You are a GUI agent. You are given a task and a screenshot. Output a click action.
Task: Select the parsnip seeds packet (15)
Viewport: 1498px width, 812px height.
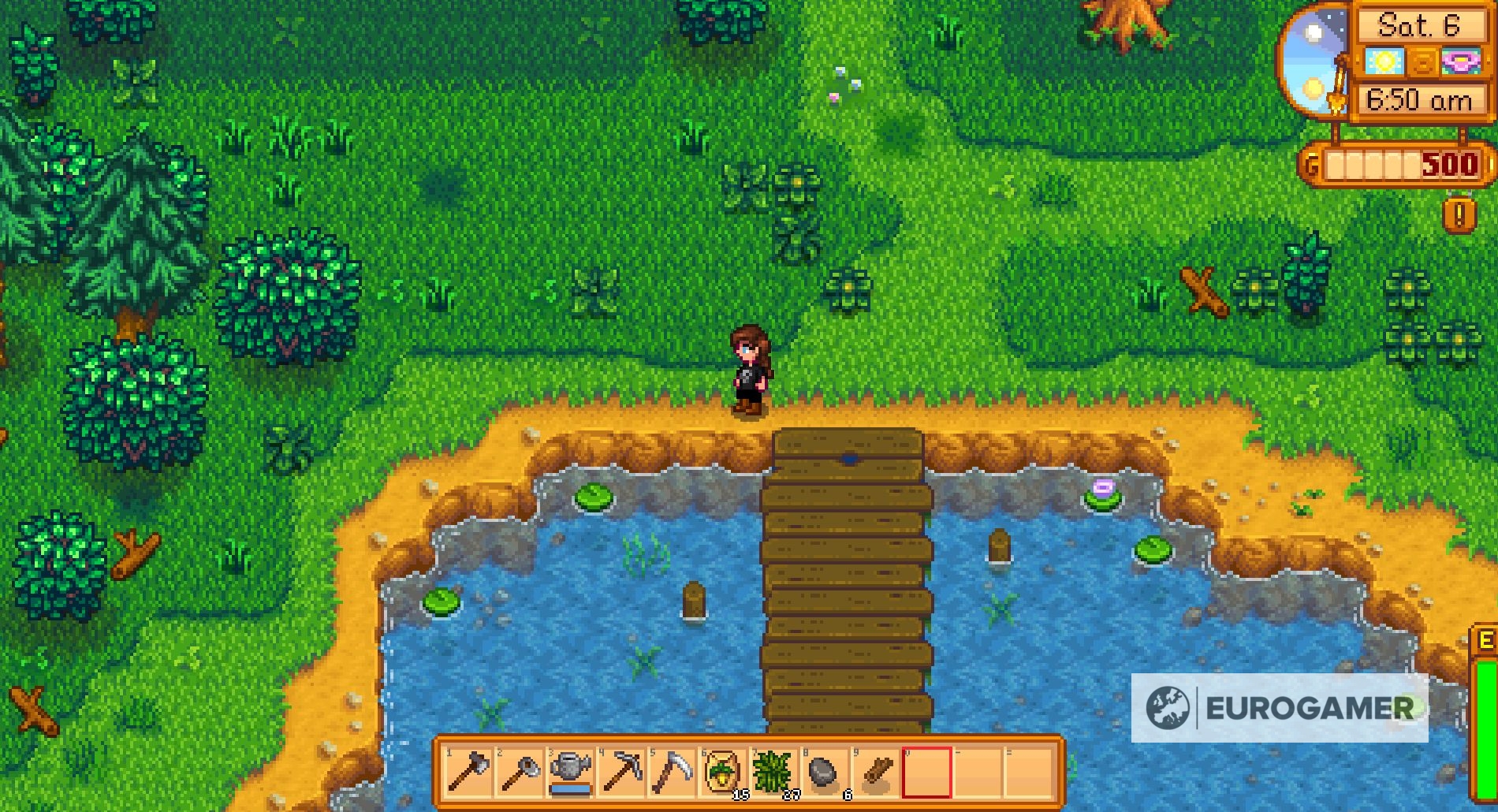coord(724,772)
